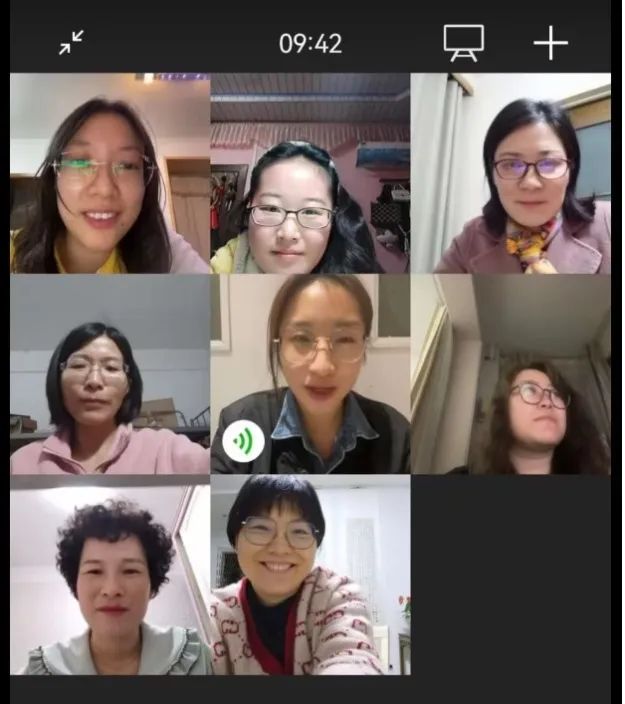Enlarge the tile of participant wearing yellow scarf
The width and height of the screenshot is (625, 704).
510,173
